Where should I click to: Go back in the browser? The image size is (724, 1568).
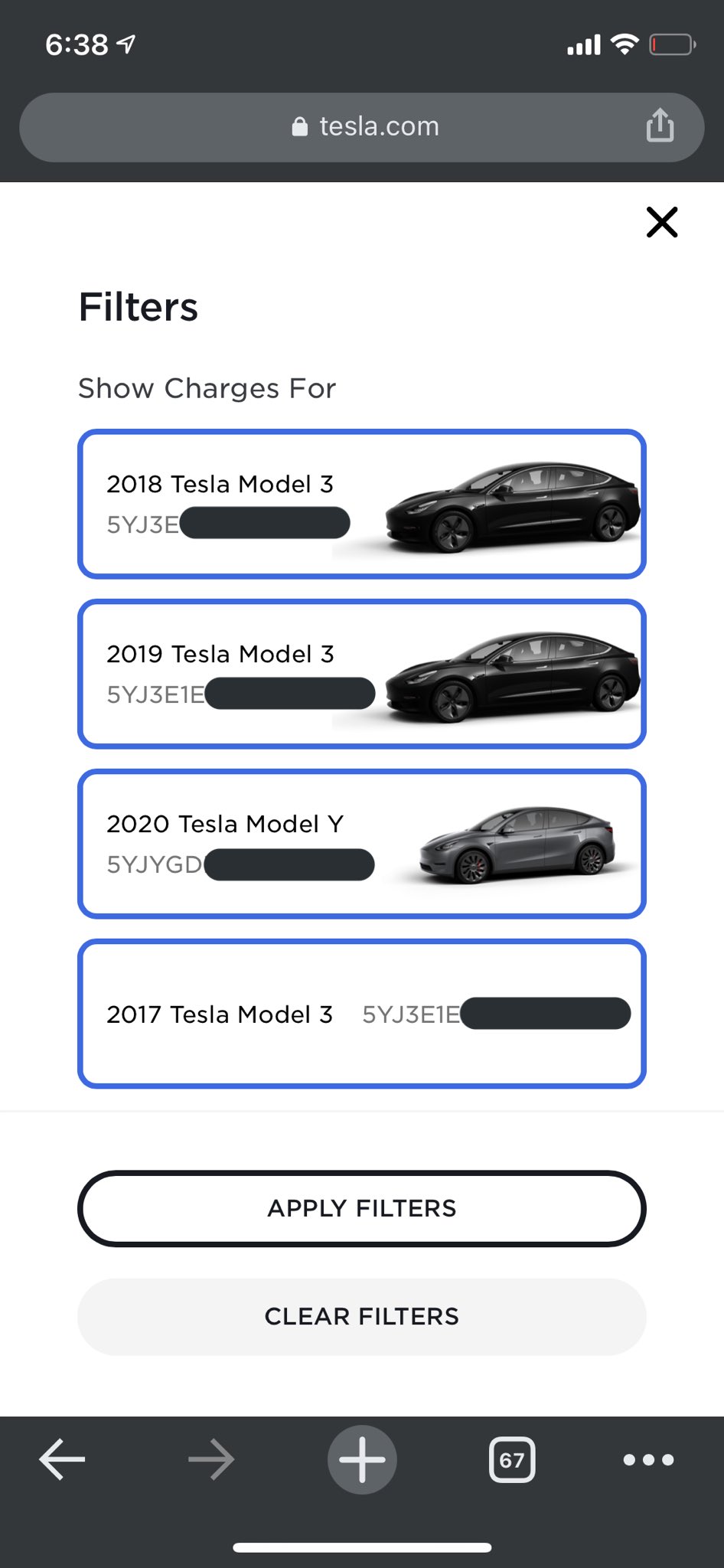(62, 1459)
